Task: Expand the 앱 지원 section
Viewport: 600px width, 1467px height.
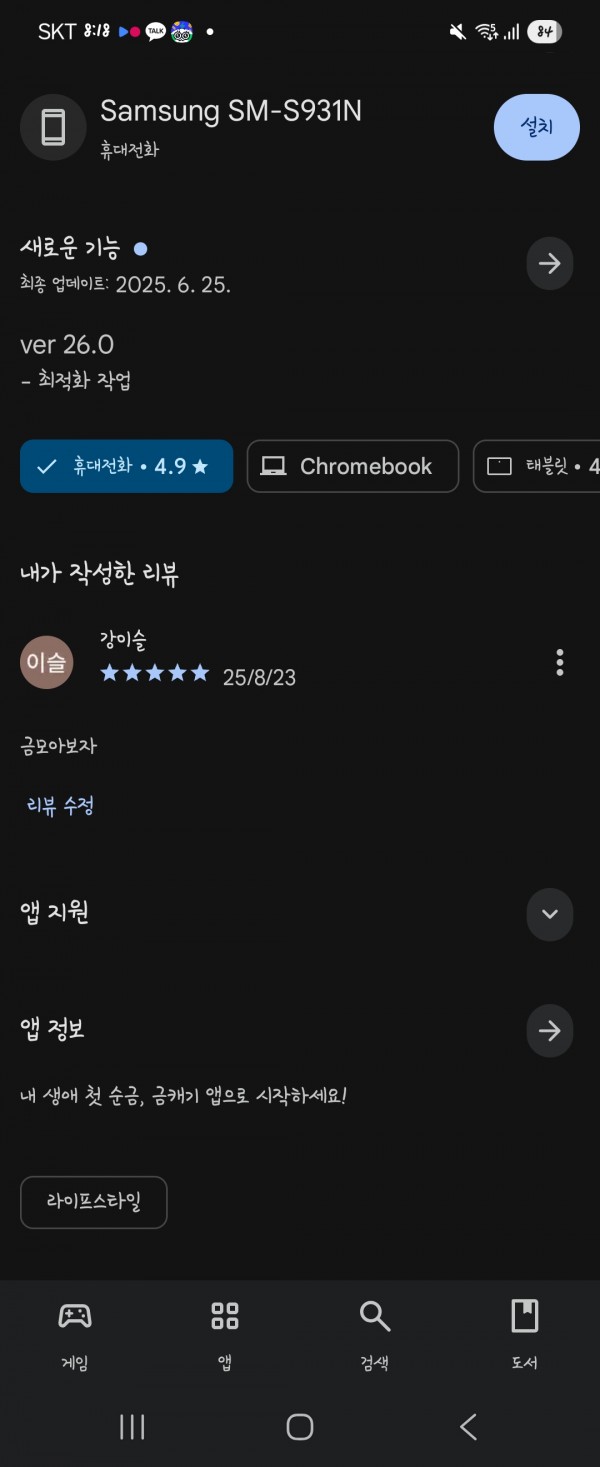Action: click(x=549, y=914)
